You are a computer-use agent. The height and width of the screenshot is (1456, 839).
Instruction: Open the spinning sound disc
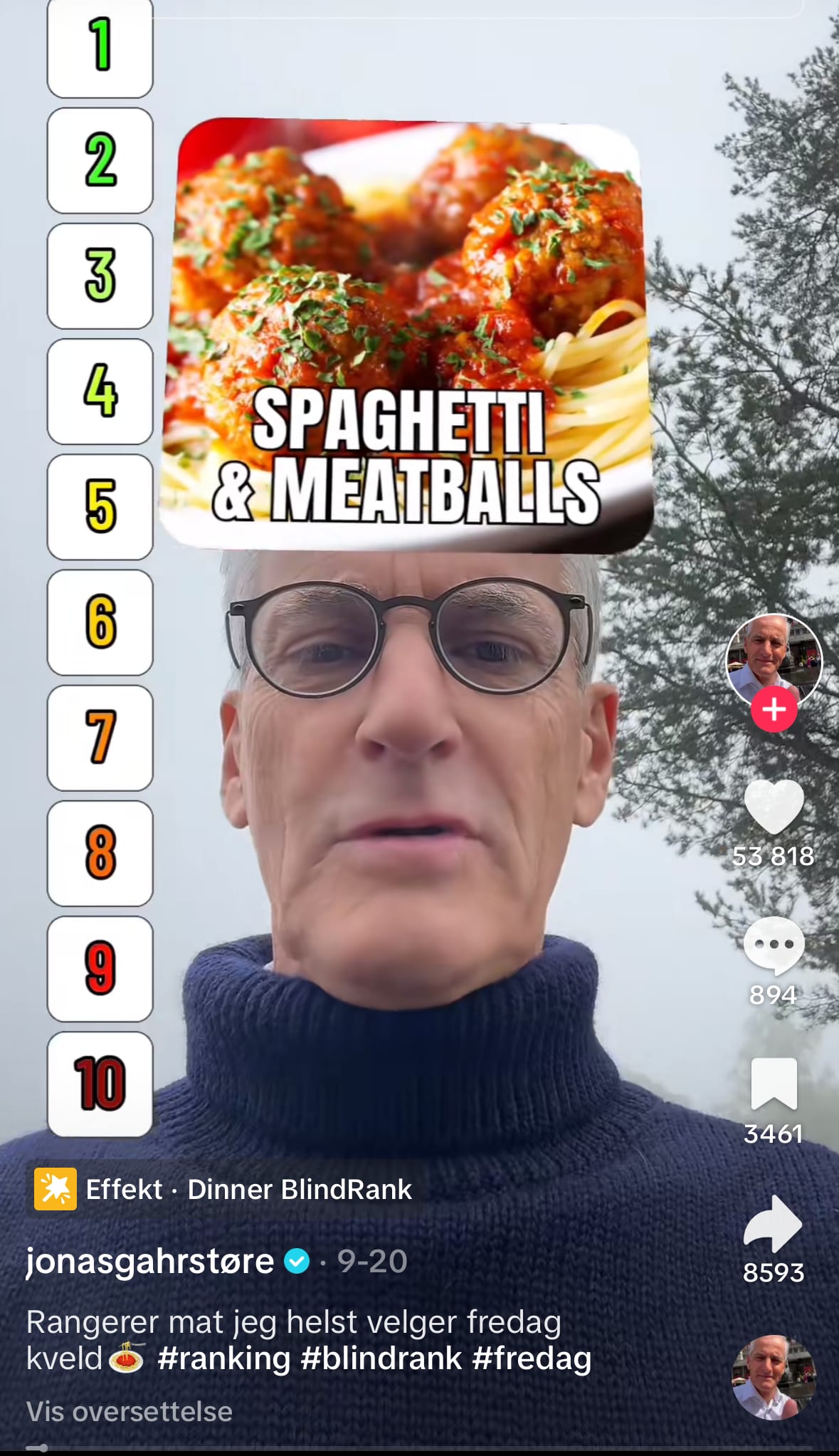pyautogui.click(x=774, y=1377)
